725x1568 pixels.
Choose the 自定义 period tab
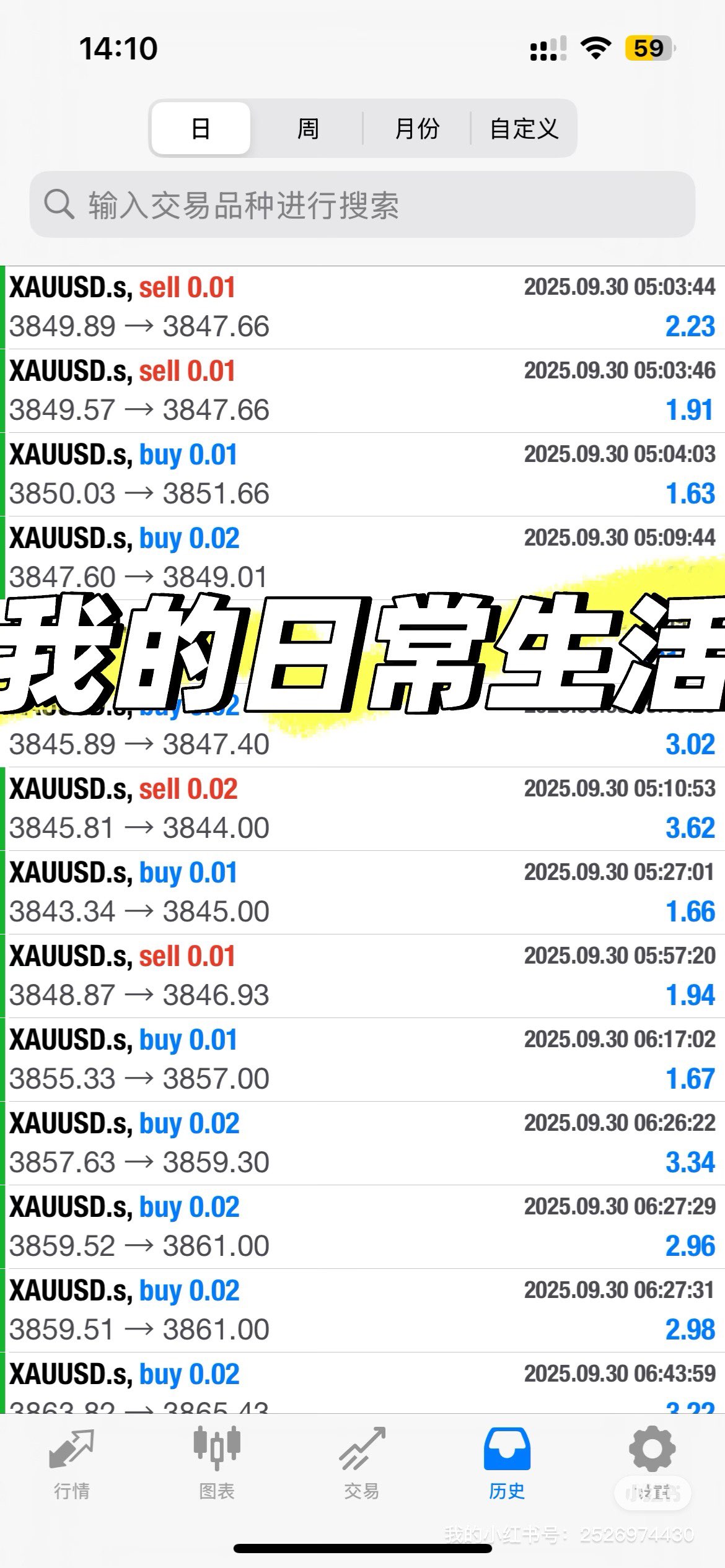[524, 129]
